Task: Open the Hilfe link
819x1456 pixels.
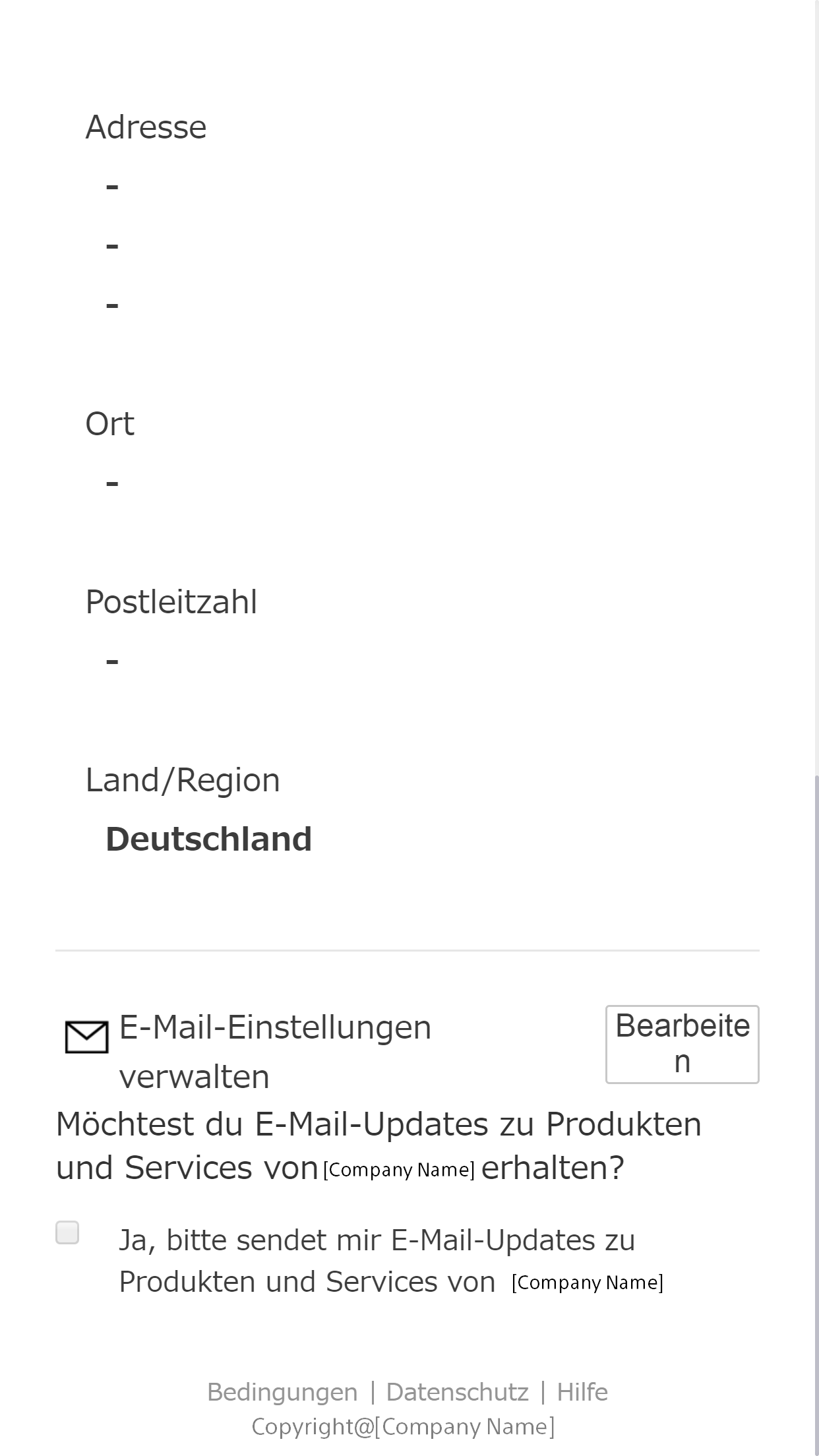Action: tap(582, 1392)
